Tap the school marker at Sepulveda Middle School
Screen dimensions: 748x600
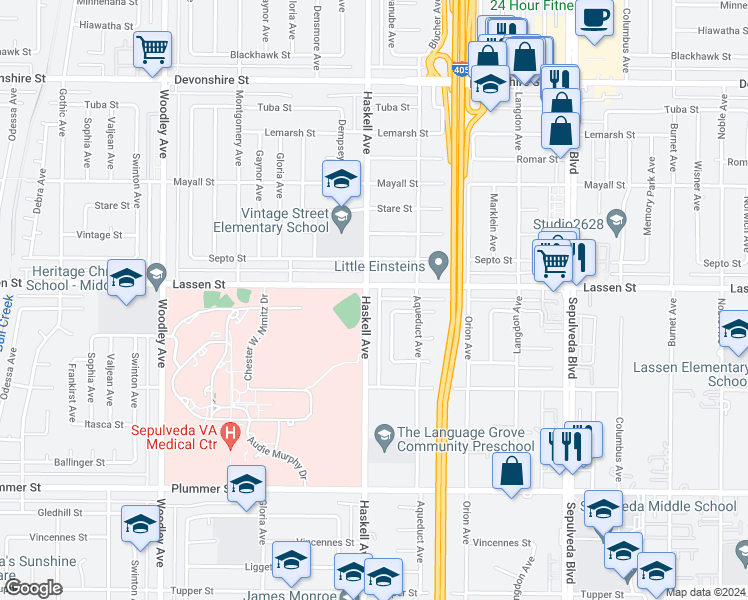point(602,512)
